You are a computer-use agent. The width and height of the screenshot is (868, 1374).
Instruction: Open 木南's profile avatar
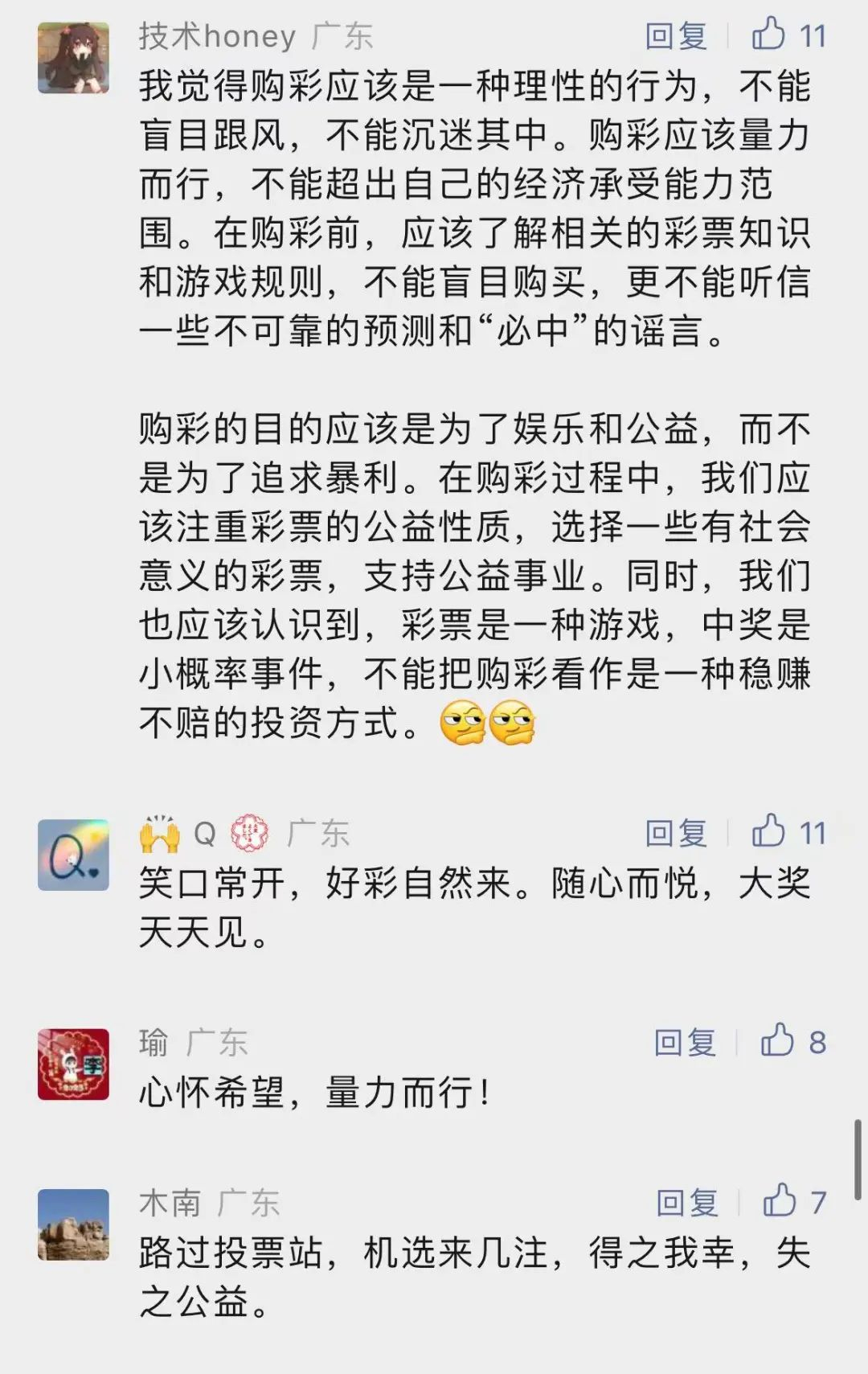(x=73, y=1224)
